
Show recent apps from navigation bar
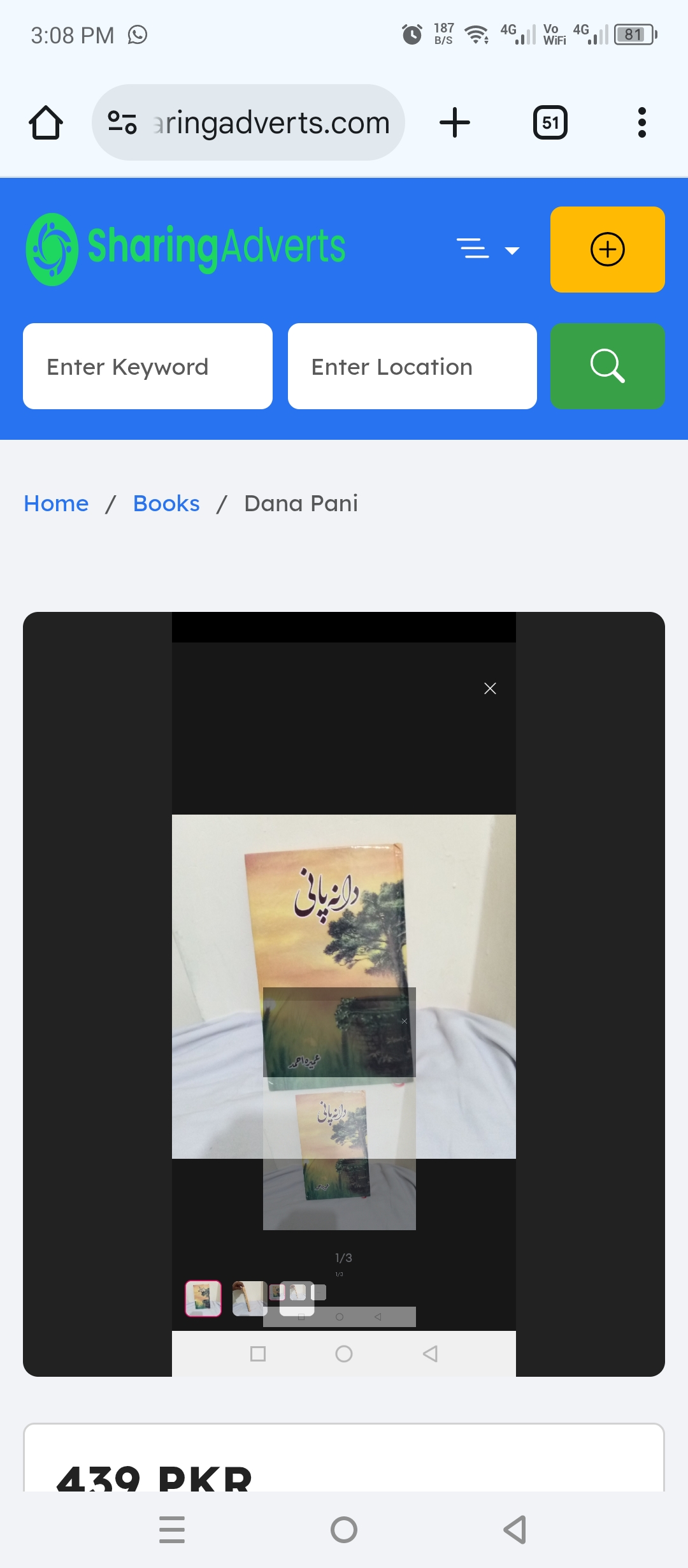(172, 1530)
